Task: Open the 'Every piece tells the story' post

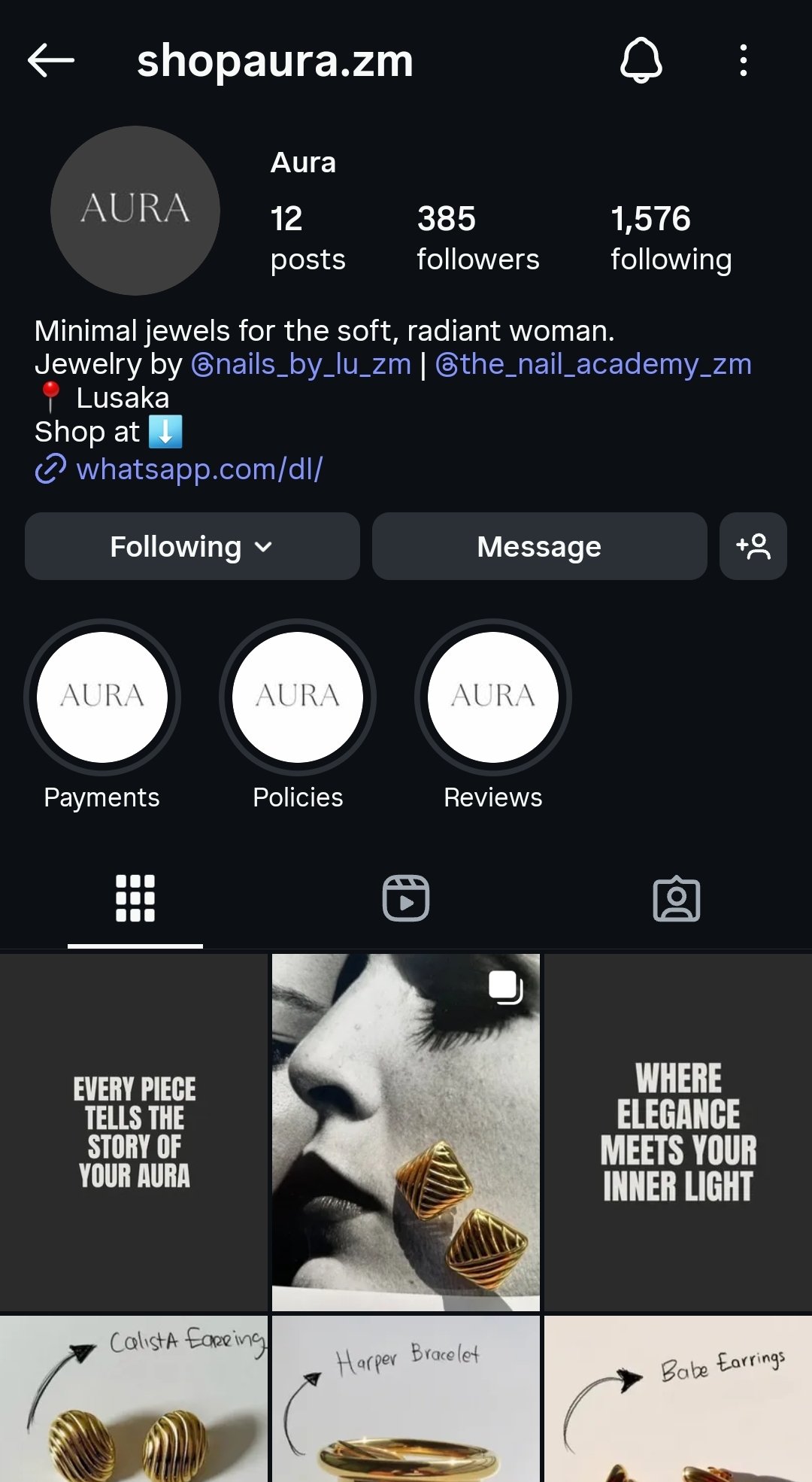Action: coord(134,1132)
